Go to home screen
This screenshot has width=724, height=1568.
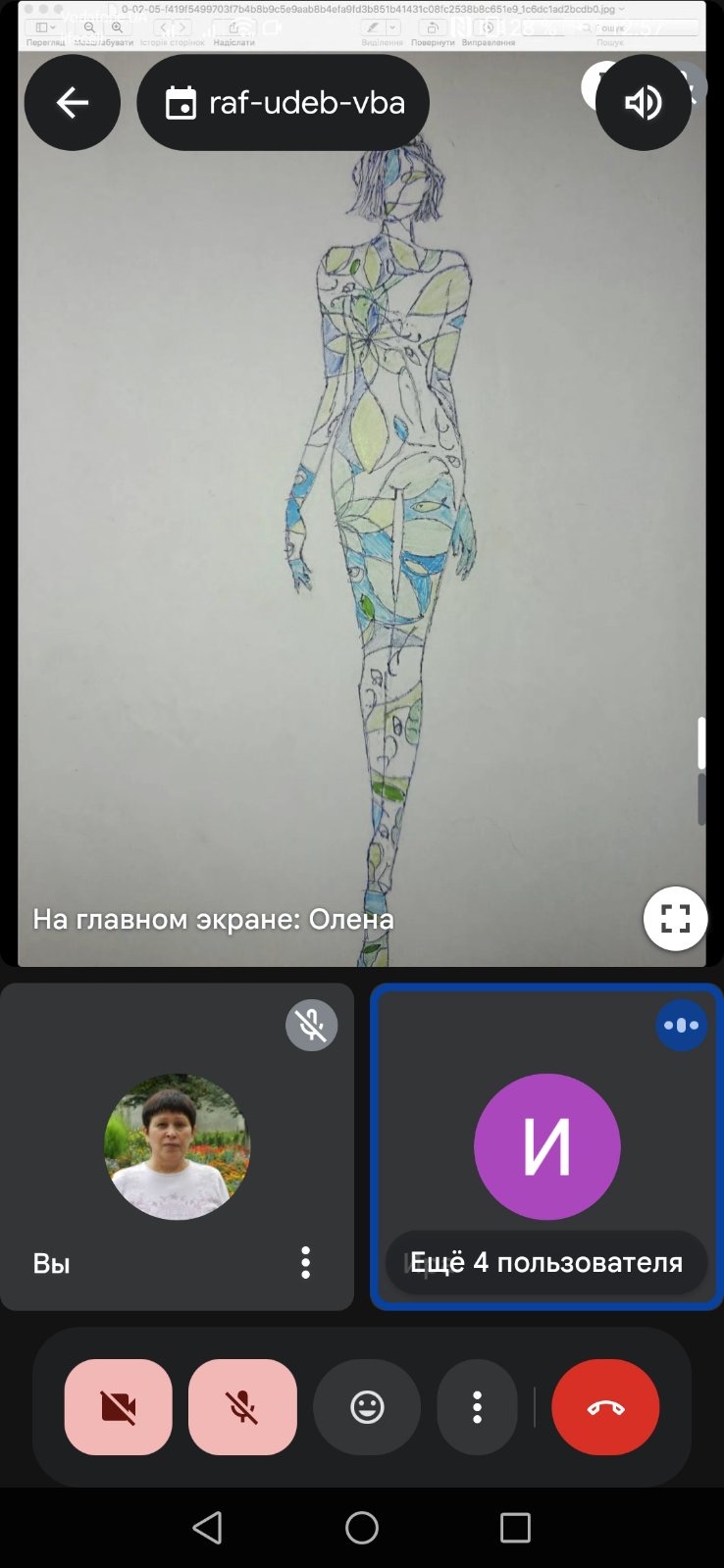[x=362, y=1528]
